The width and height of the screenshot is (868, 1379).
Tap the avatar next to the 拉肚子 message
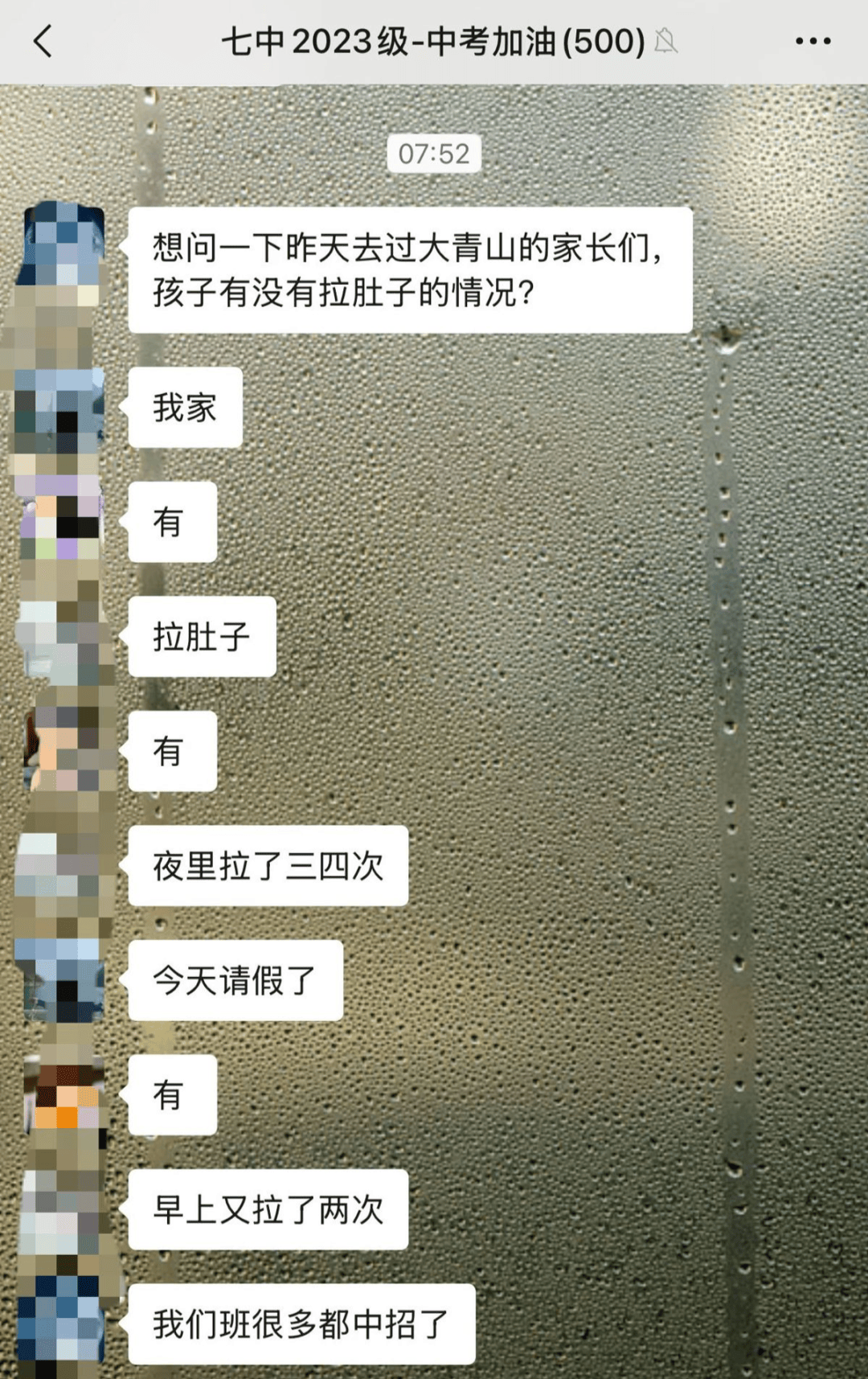(x=60, y=638)
